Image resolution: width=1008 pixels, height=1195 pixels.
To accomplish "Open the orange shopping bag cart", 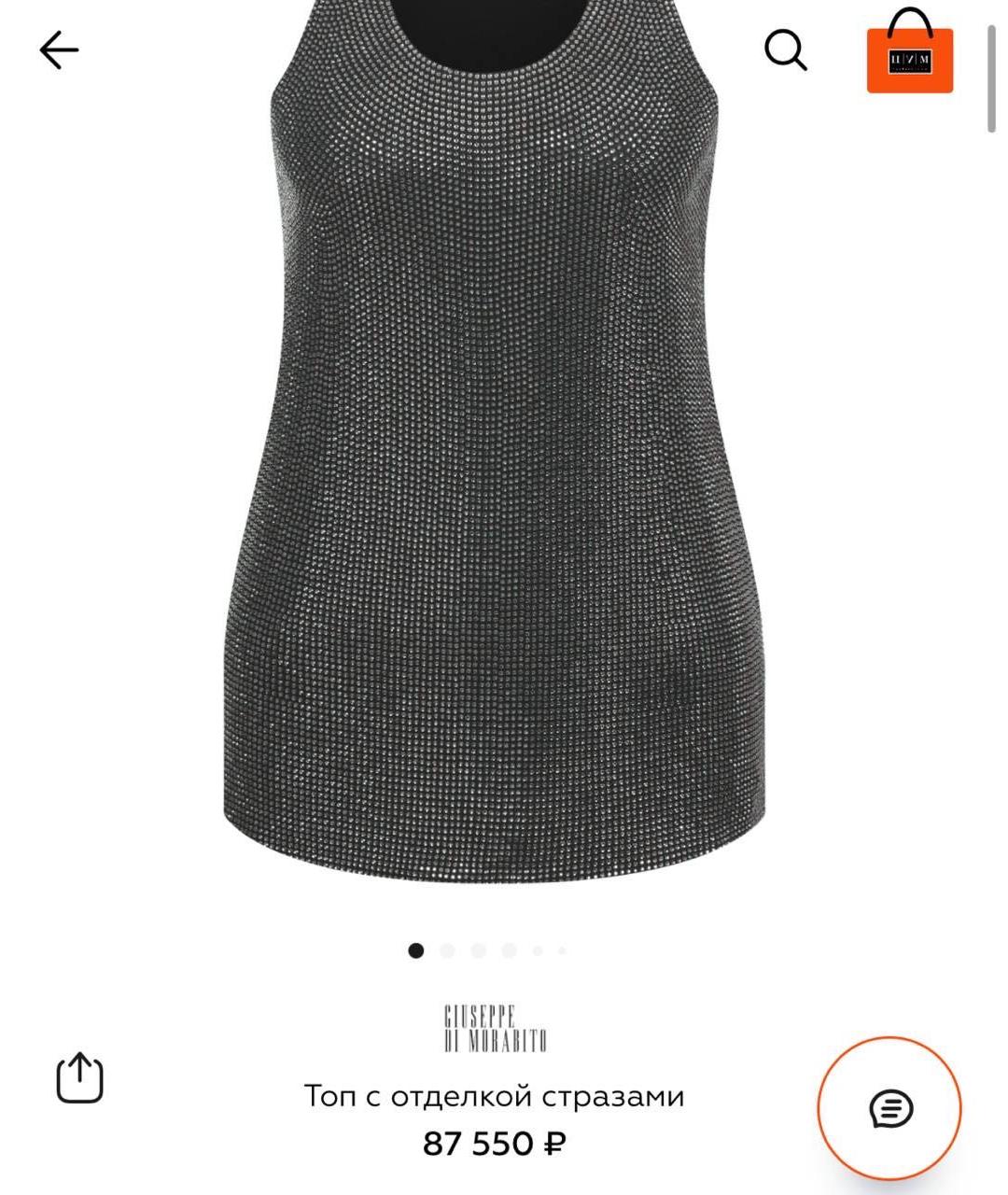I will [909, 54].
